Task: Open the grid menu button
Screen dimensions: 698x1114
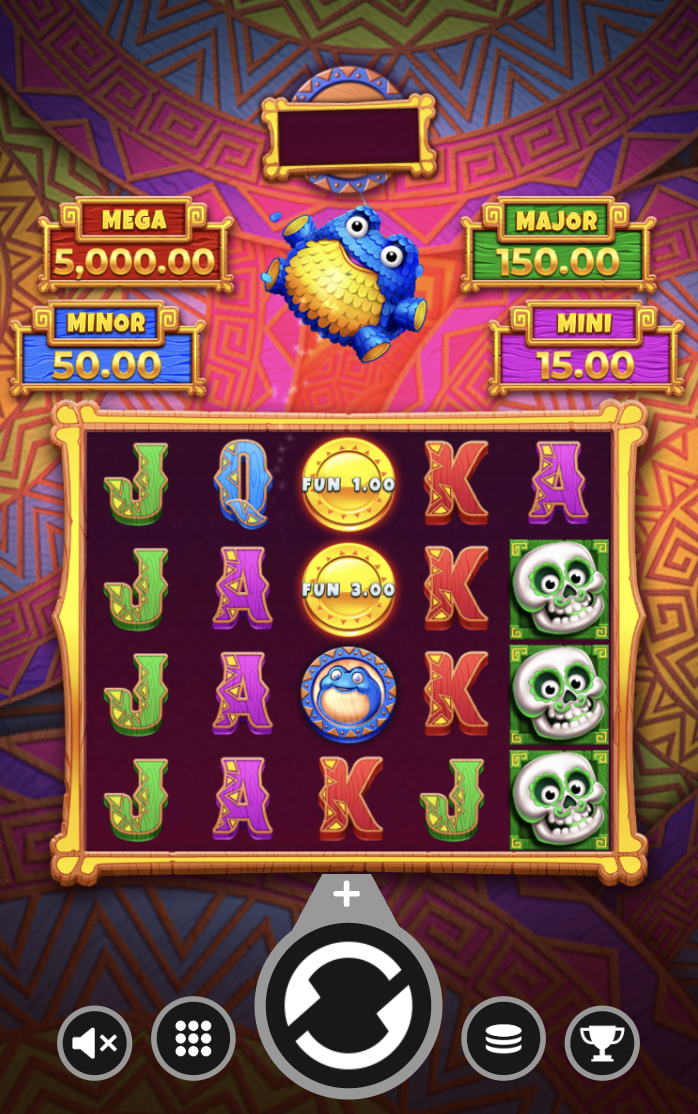Action: pos(193,1039)
